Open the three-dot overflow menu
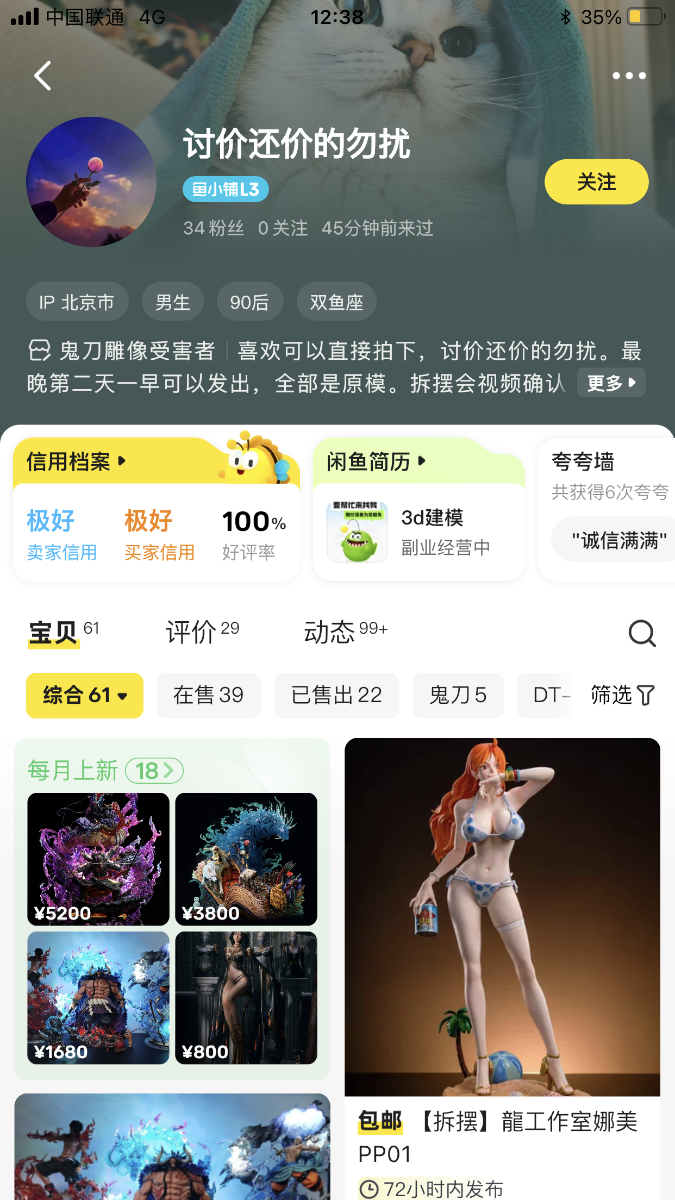The height and width of the screenshot is (1200, 675). point(629,76)
